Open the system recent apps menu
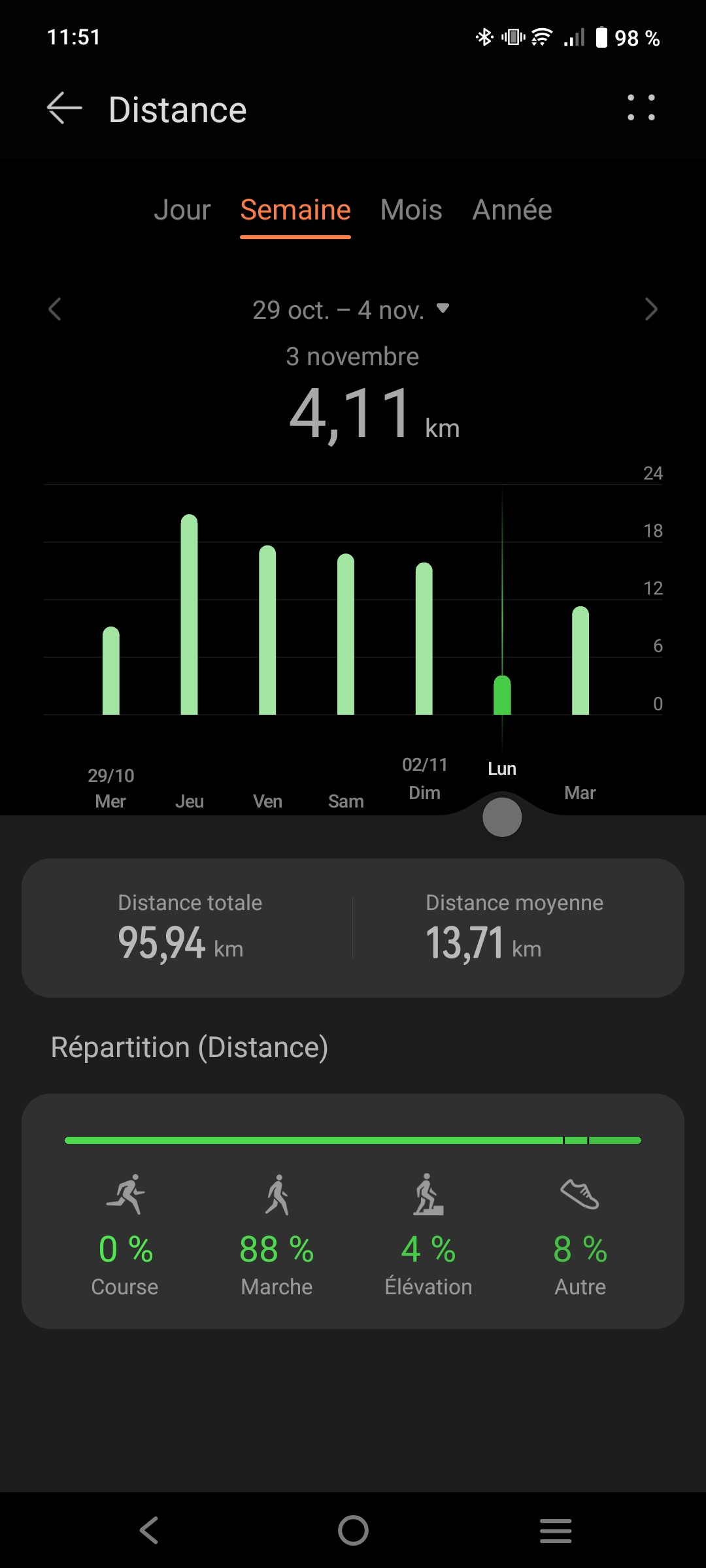The image size is (706, 1568). tap(556, 1530)
